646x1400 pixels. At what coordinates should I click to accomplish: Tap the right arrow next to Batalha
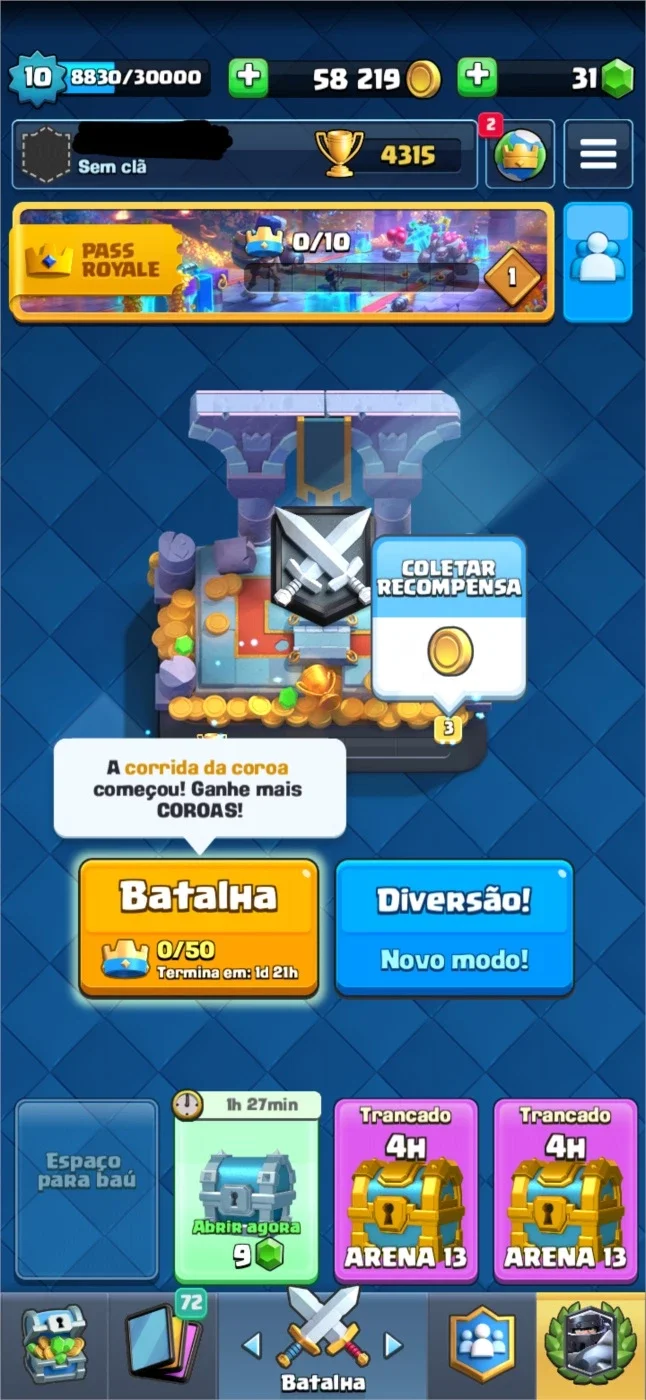393,1345
